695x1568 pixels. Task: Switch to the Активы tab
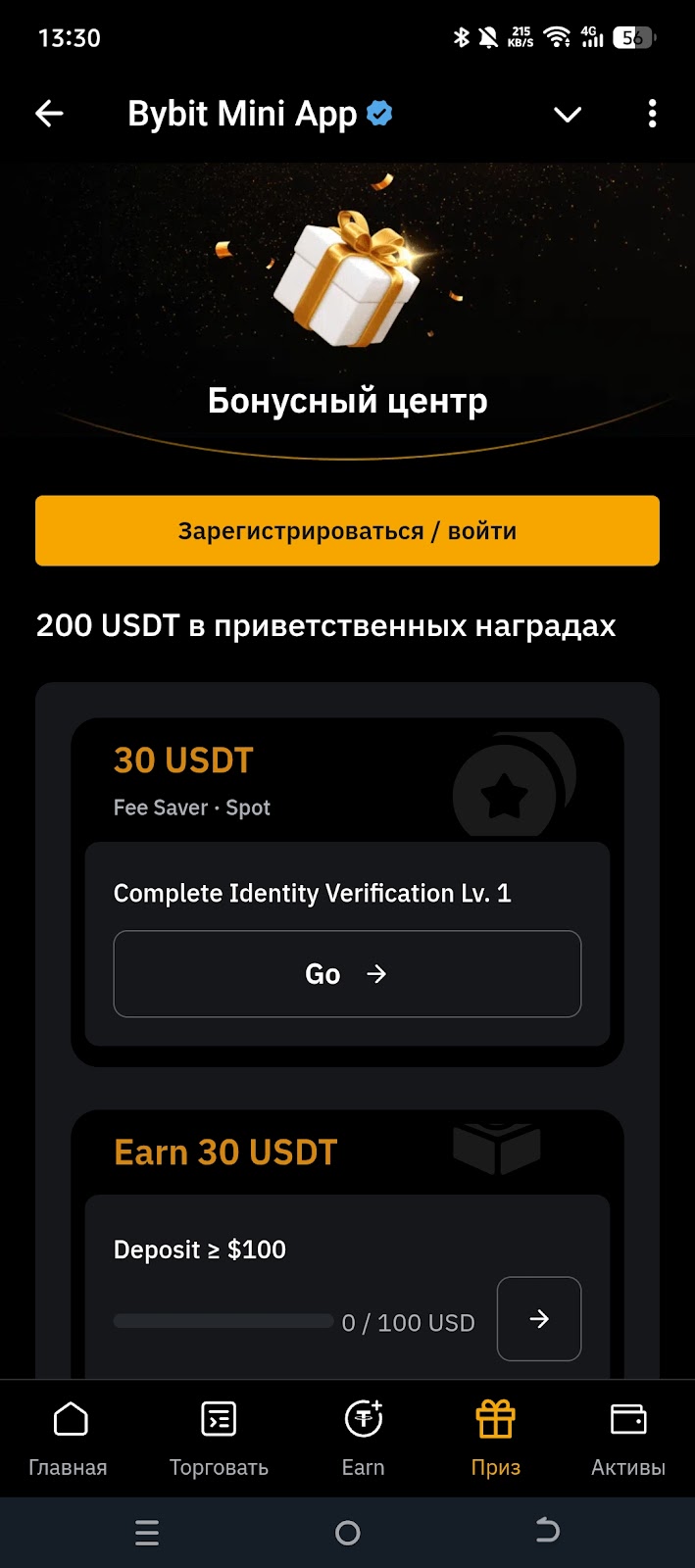point(627,1438)
